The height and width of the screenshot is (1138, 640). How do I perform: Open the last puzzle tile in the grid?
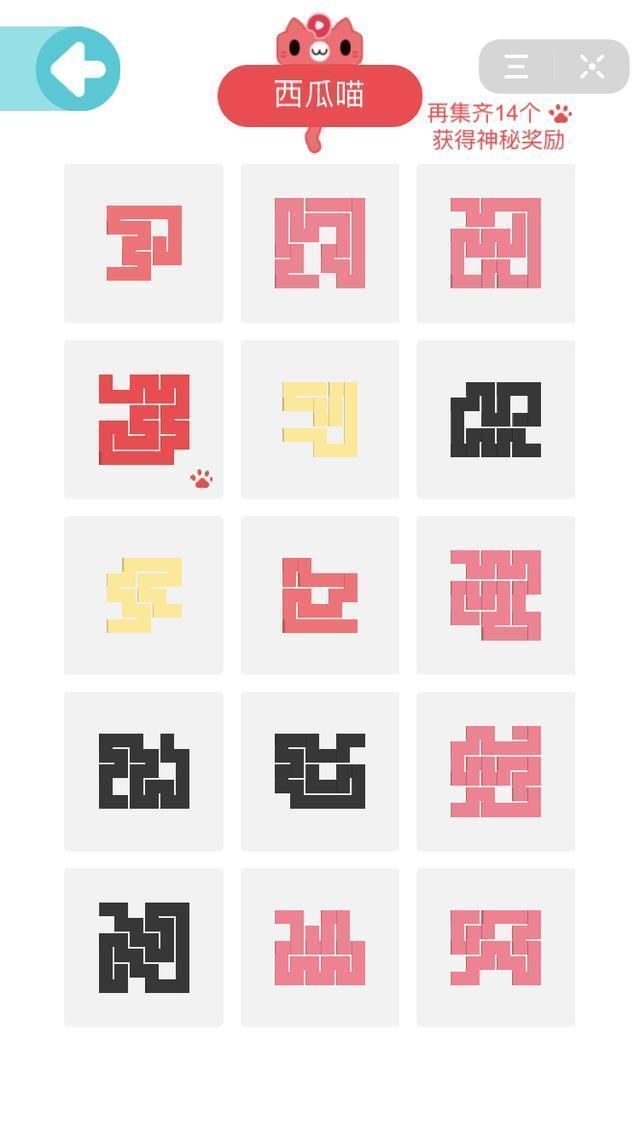[496, 947]
